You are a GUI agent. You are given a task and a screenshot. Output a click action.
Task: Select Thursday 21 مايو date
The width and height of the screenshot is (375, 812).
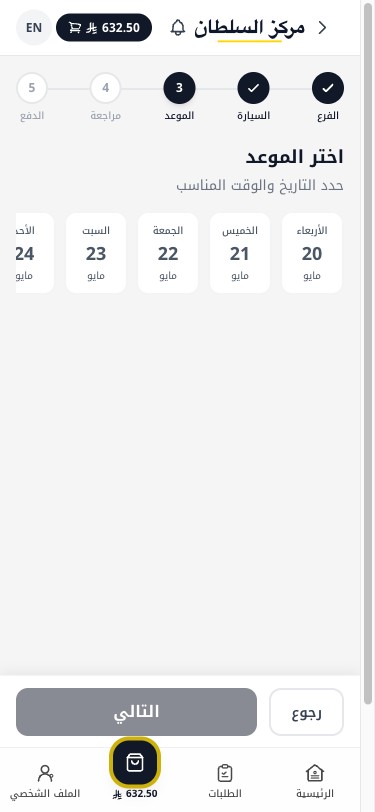click(240, 253)
